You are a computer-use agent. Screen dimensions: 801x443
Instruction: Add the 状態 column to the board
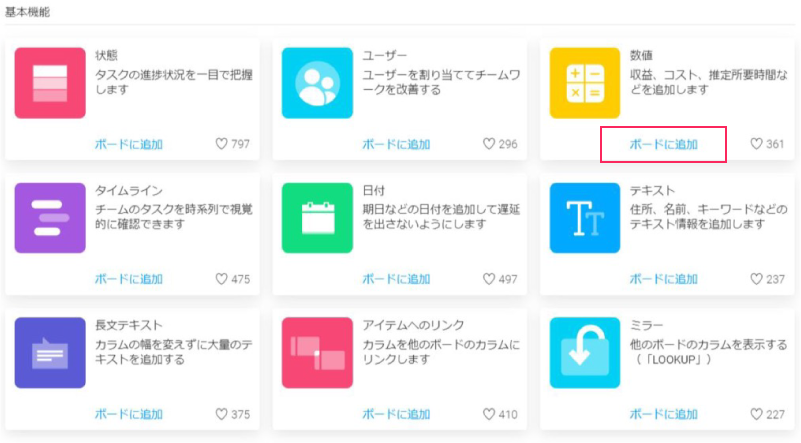click(128, 144)
